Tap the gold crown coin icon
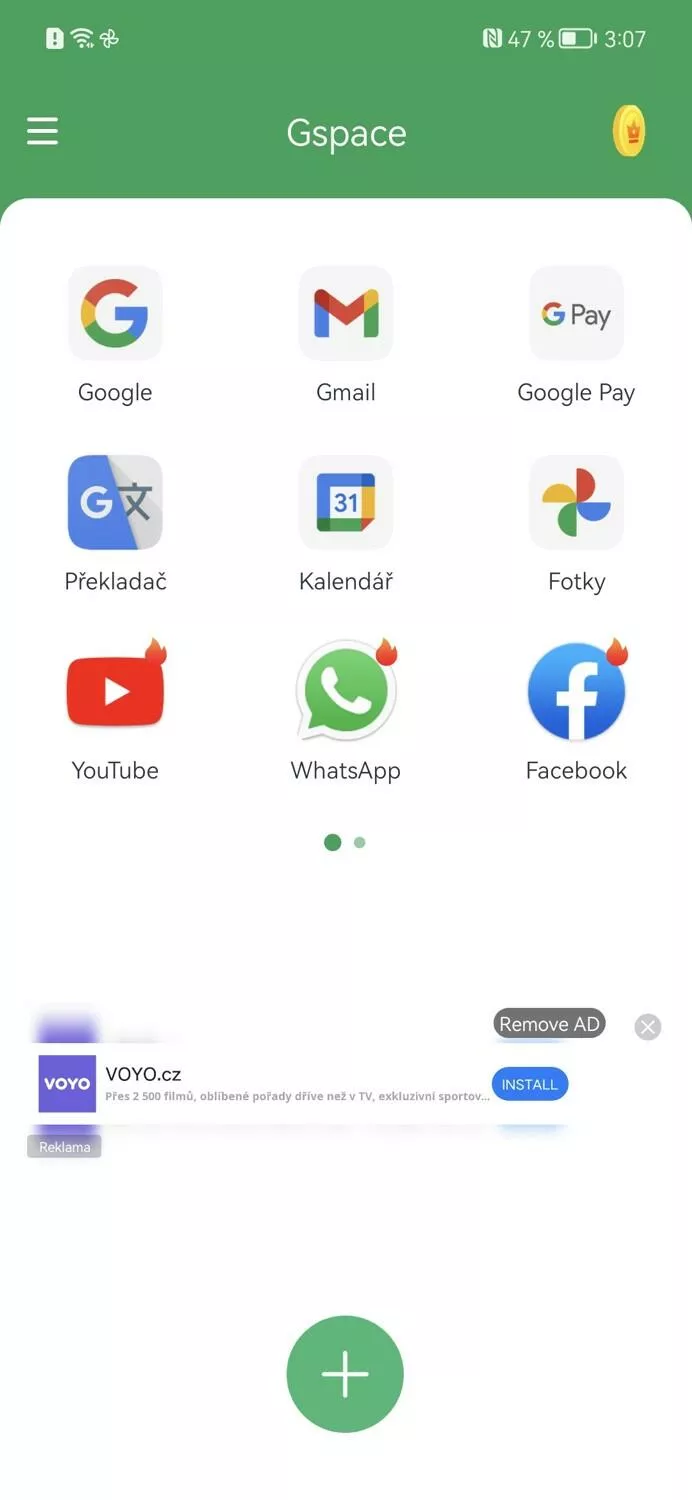Viewport: 692px width, 1500px height. [629, 132]
